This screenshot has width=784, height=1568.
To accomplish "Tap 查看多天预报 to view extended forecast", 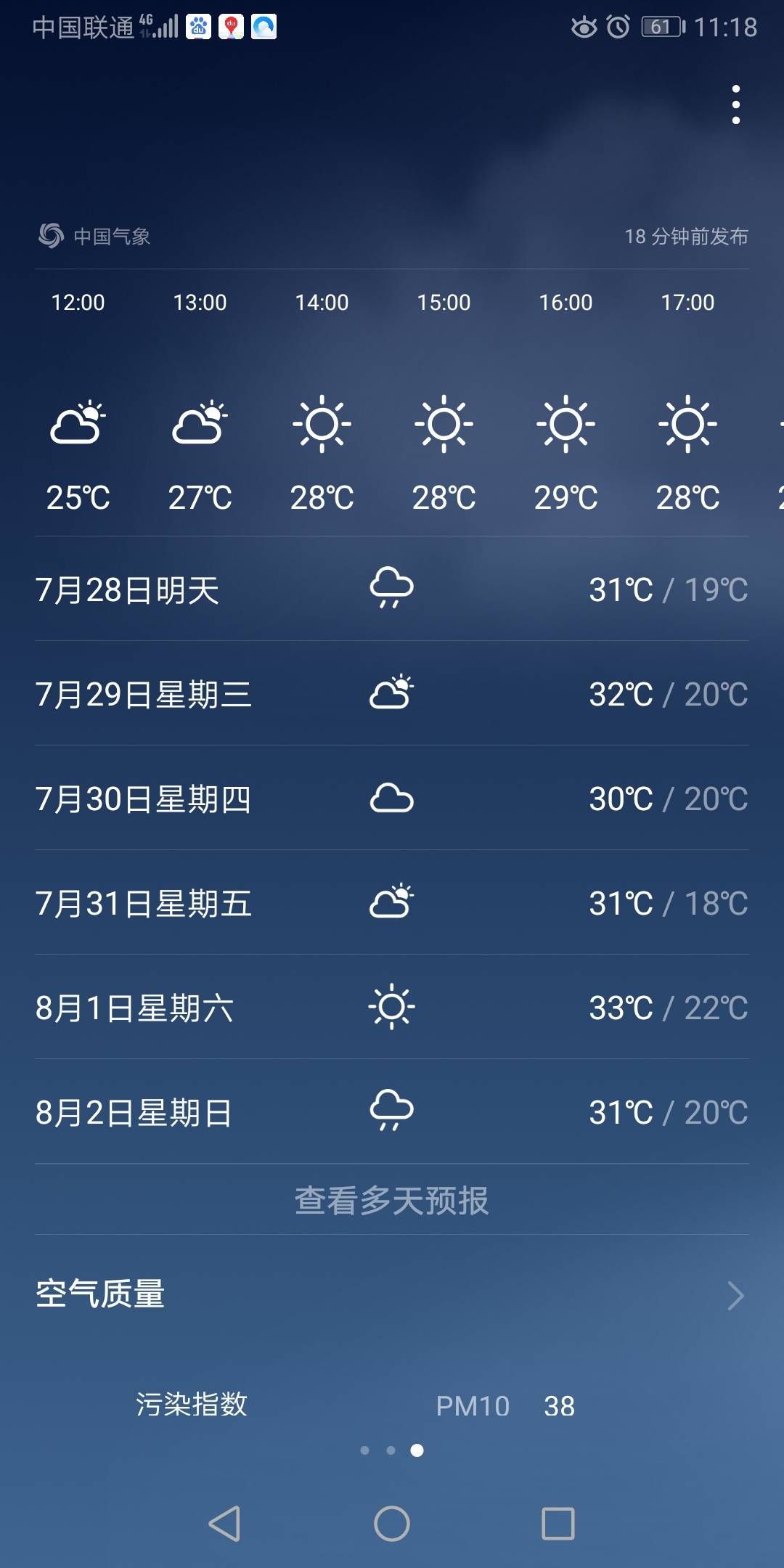I will [392, 1200].
